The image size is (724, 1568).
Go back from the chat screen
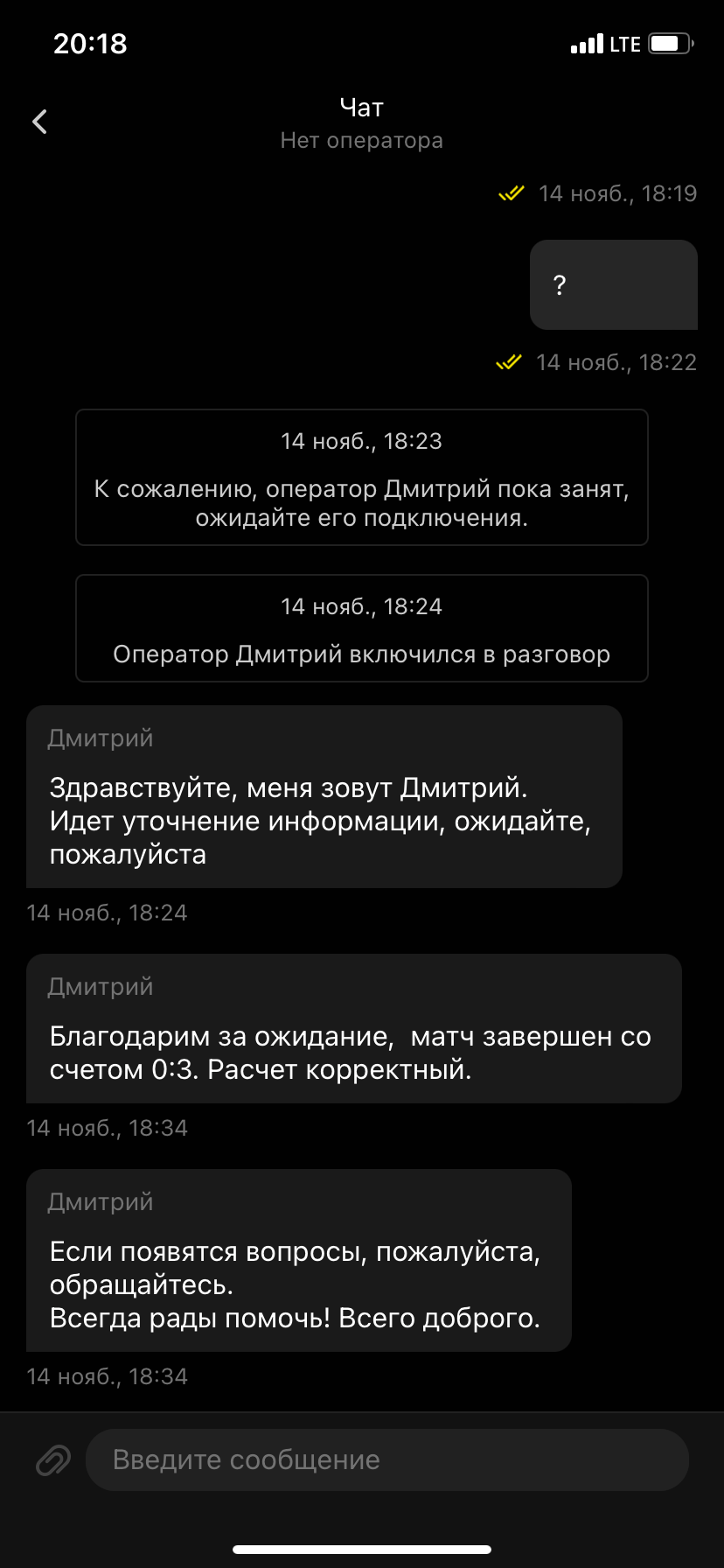pyautogui.click(x=40, y=122)
